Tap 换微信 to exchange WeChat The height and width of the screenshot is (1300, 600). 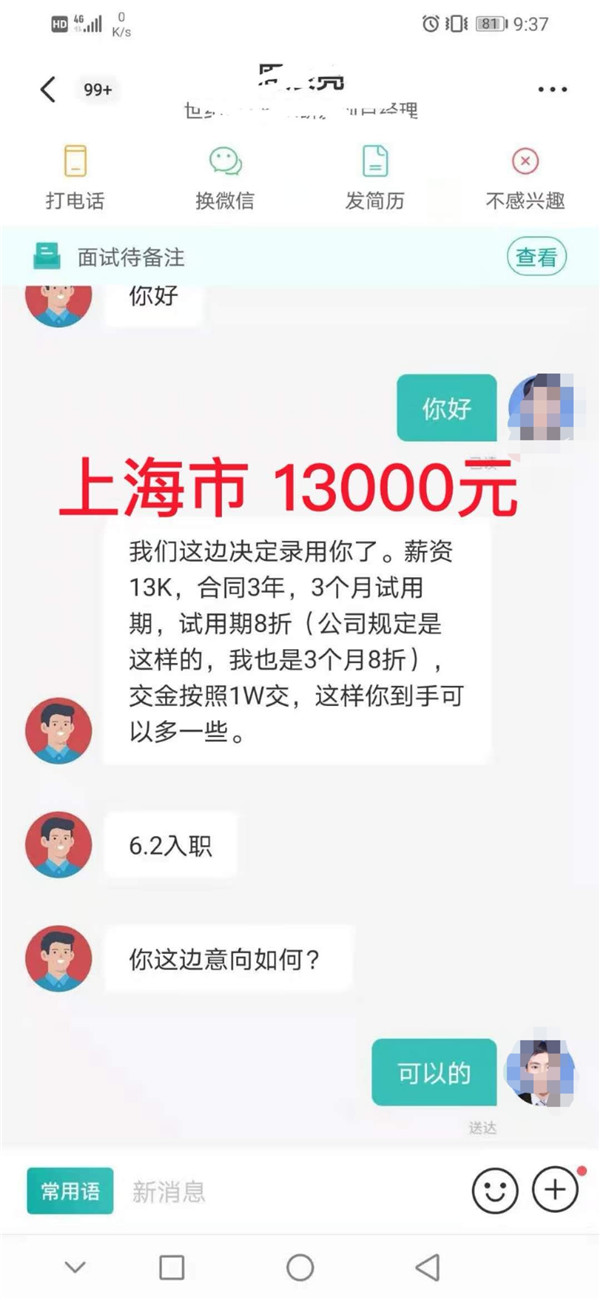pyautogui.click(x=225, y=177)
